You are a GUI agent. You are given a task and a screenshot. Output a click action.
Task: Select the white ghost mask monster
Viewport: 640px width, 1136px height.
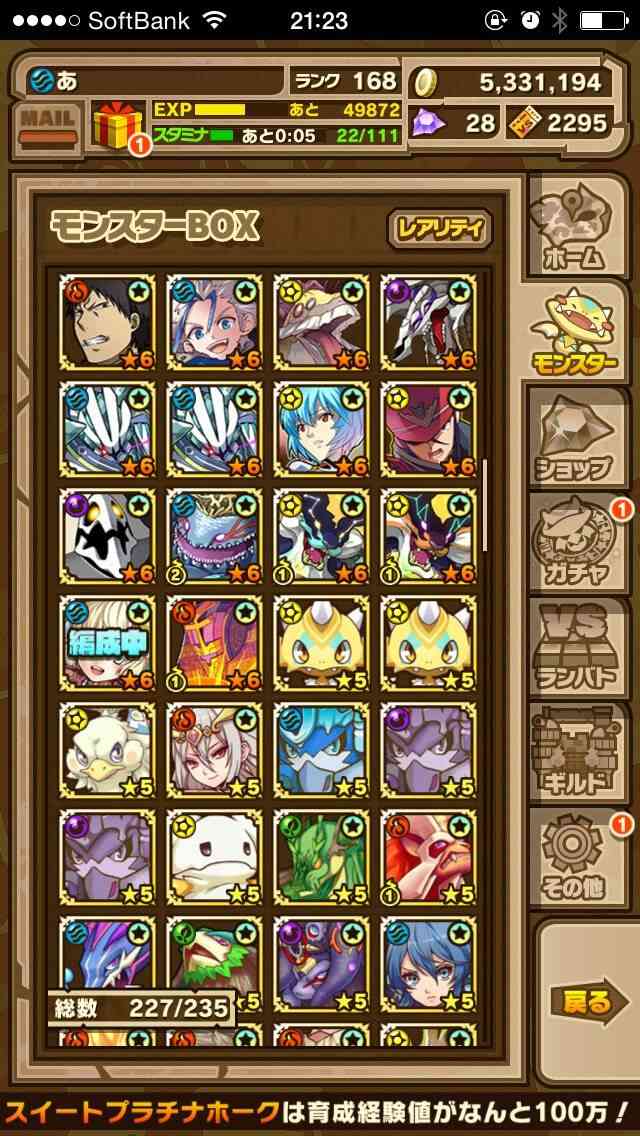point(107,536)
